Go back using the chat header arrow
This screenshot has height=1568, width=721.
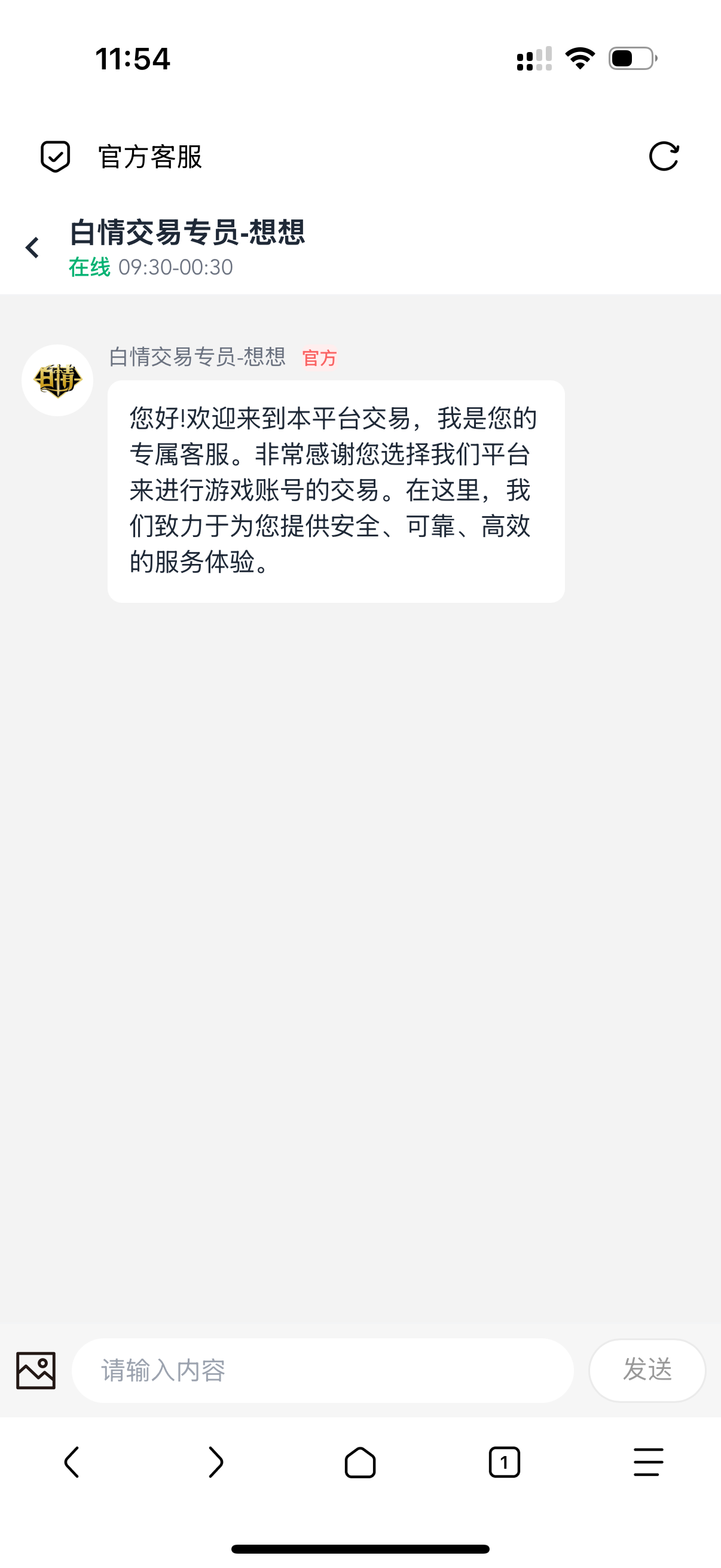(x=32, y=248)
